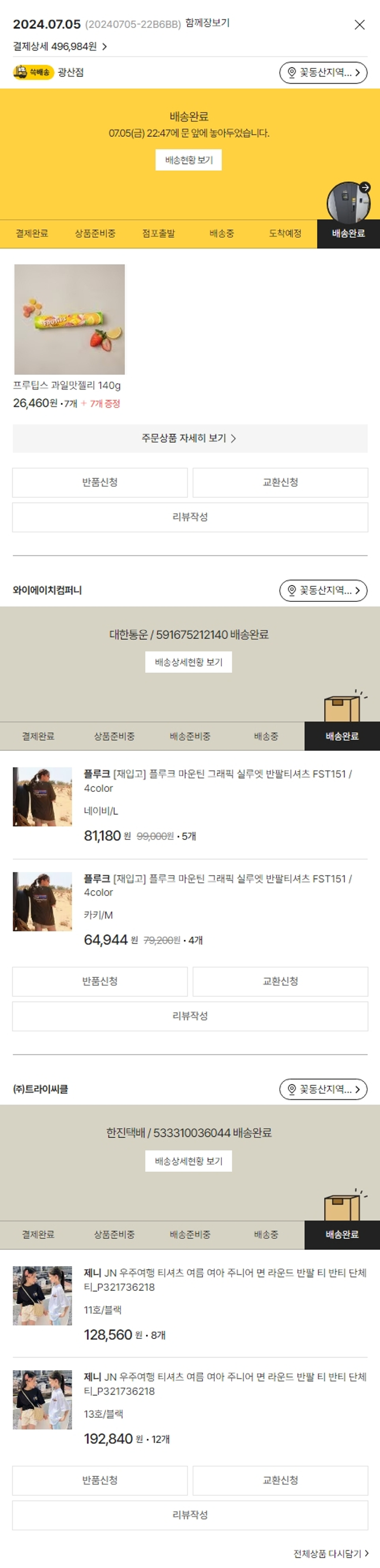View 배송상세현황 for the 대한통운 shipment
Image resolution: width=380 pixels, height=1568 pixels.
point(189,662)
